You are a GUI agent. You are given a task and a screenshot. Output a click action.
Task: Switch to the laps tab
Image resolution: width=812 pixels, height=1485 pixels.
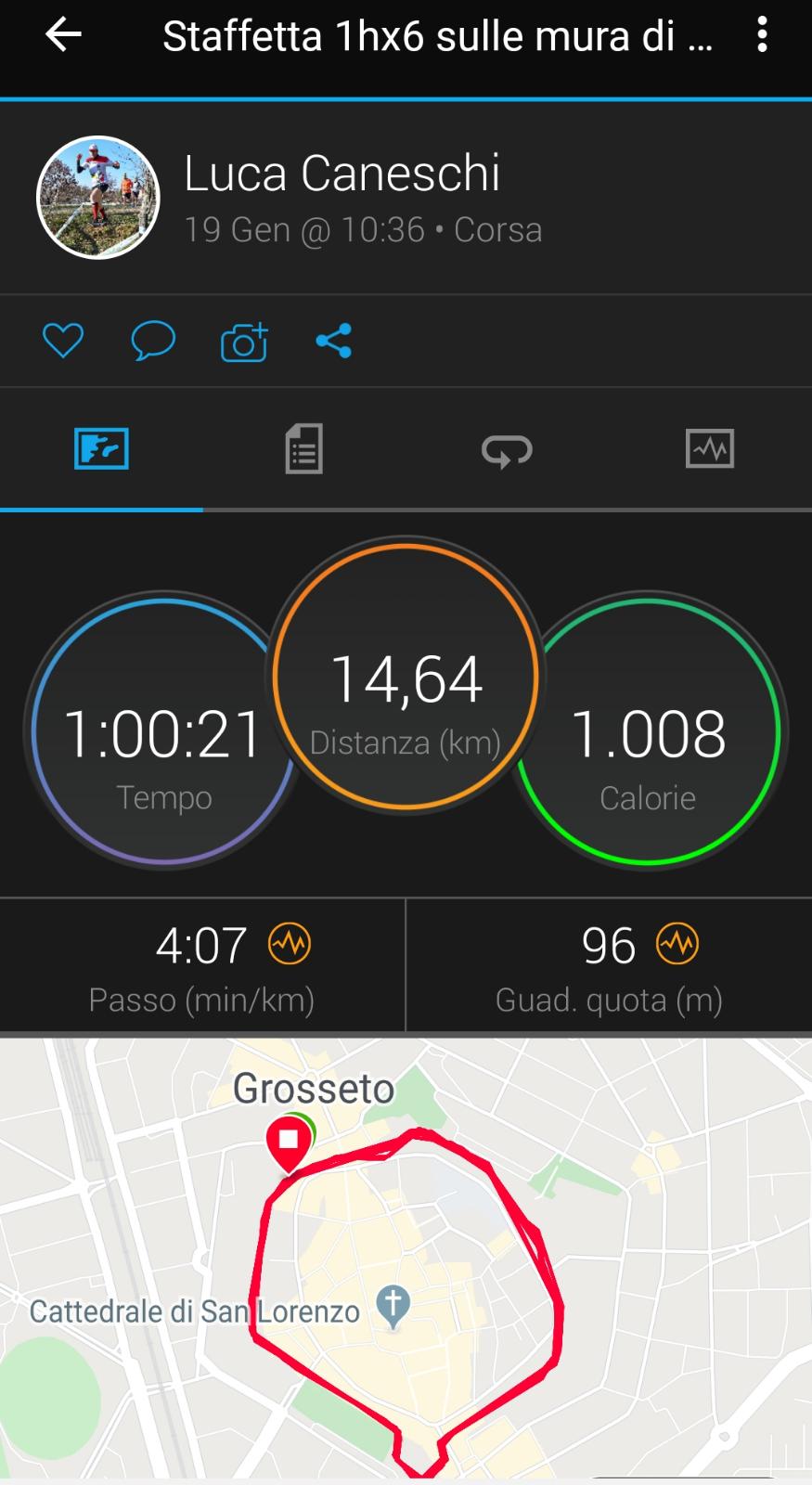click(507, 450)
